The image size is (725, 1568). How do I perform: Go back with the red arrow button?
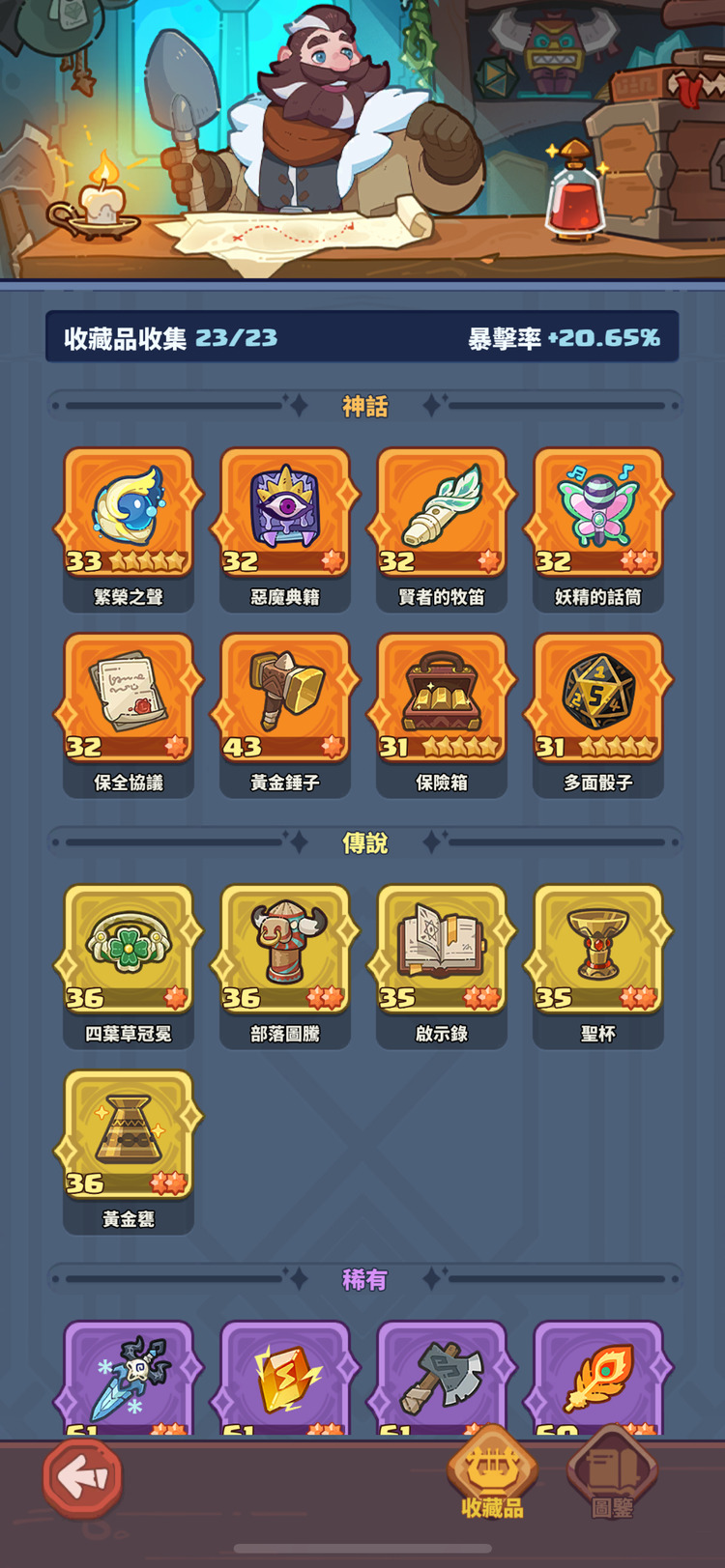pyautogui.click(x=83, y=1476)
